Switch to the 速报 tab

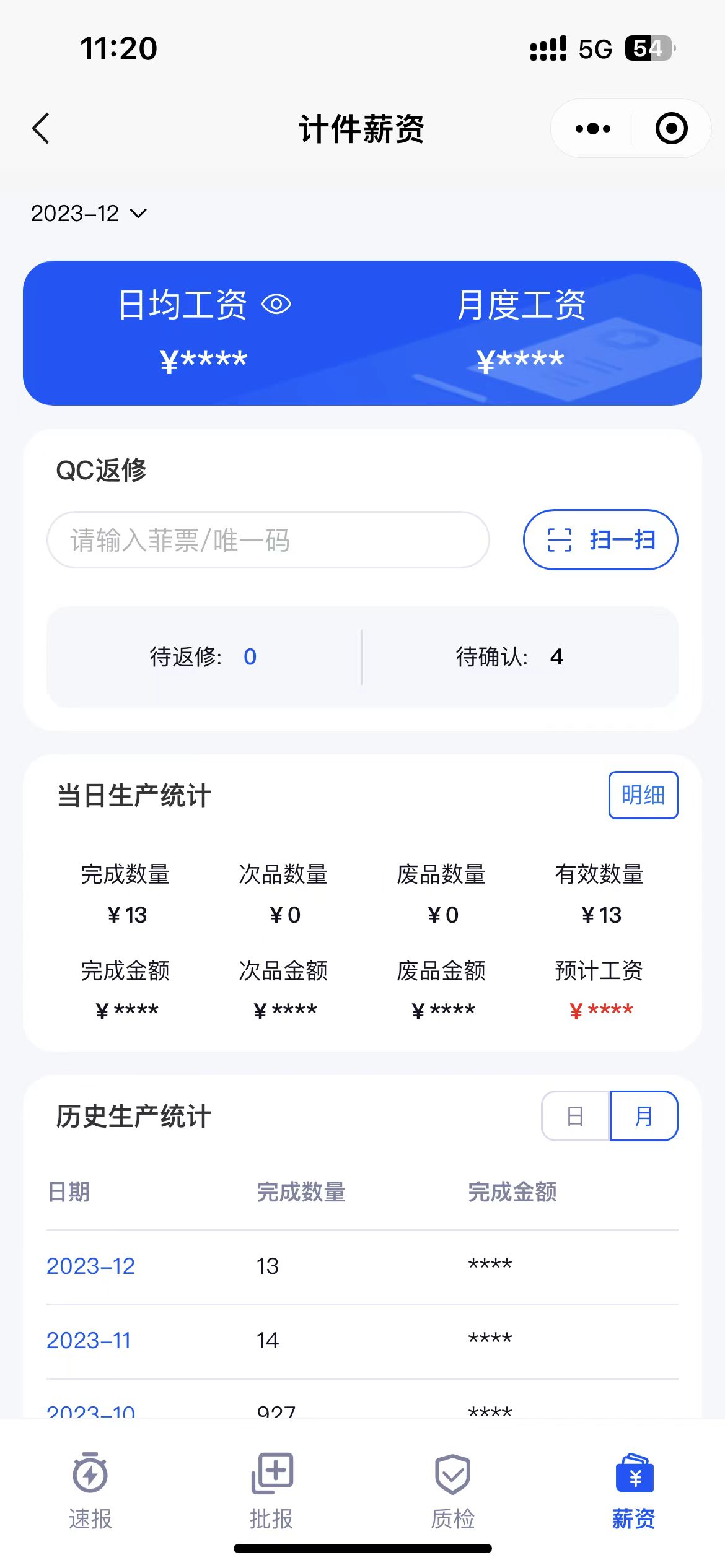point(90,1491)
